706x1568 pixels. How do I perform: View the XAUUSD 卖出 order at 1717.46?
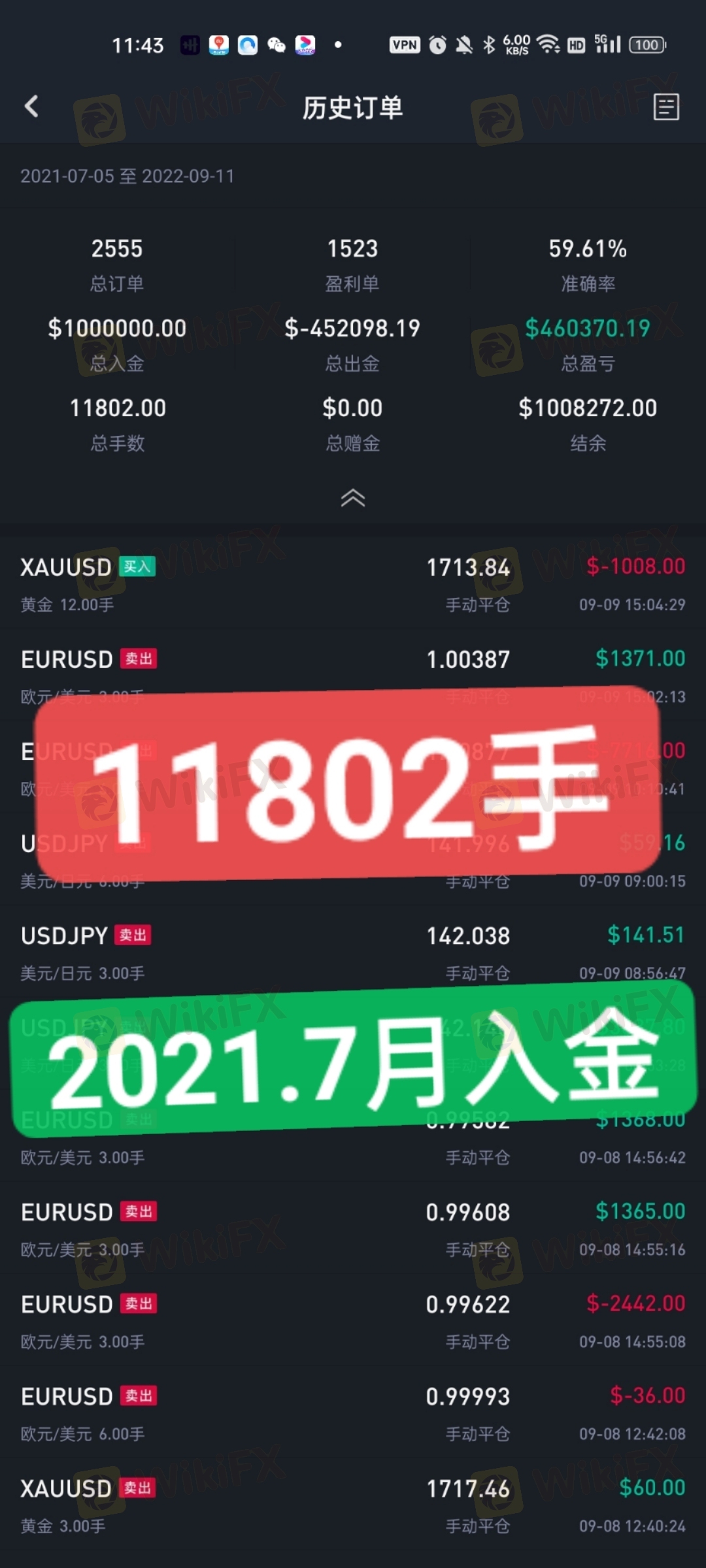coord(353,1505)
